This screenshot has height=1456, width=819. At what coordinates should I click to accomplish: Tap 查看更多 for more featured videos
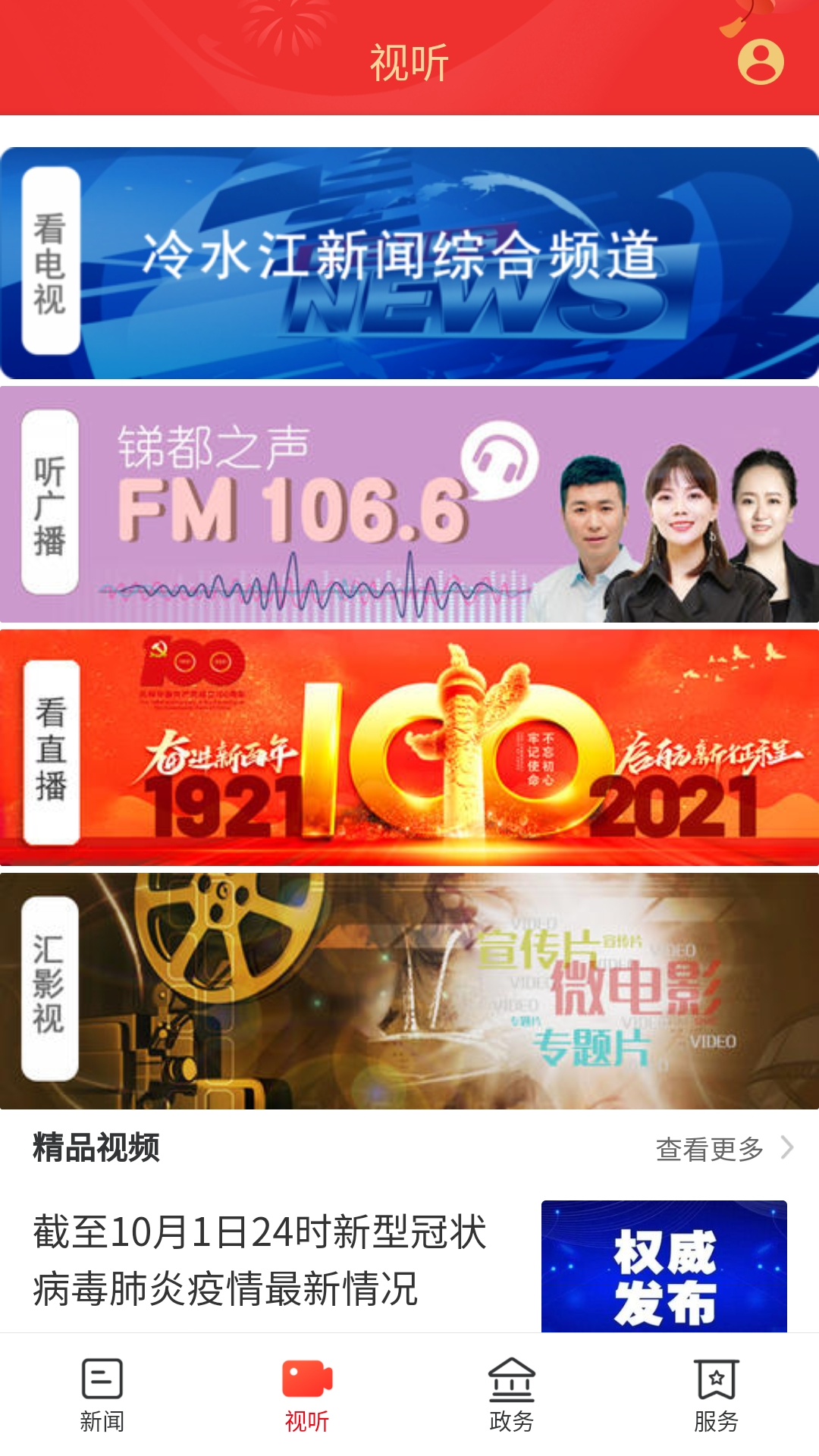point(723,1149)
